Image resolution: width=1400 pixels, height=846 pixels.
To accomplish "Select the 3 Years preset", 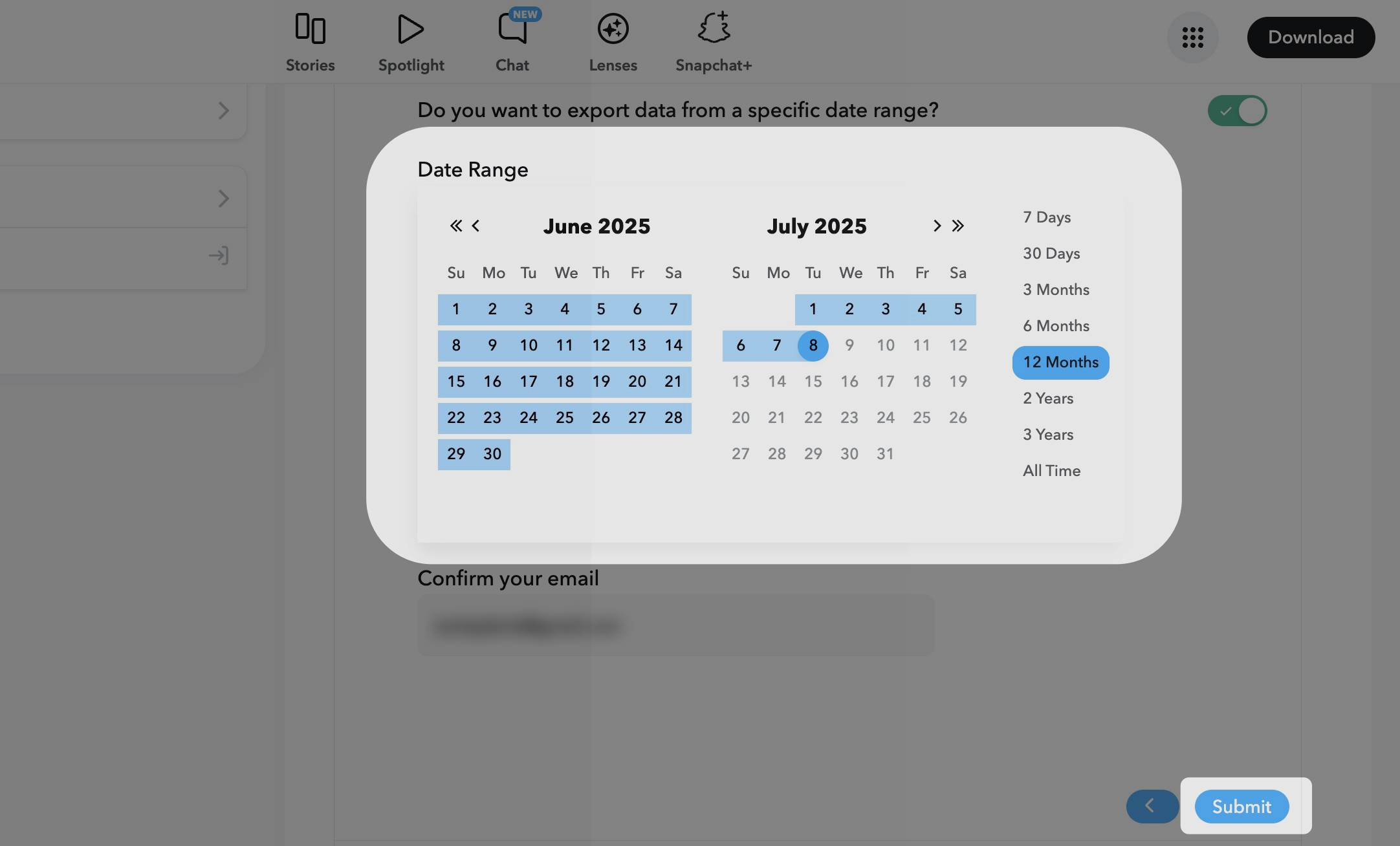I will pyautogui.click(x=1047, y=435).
